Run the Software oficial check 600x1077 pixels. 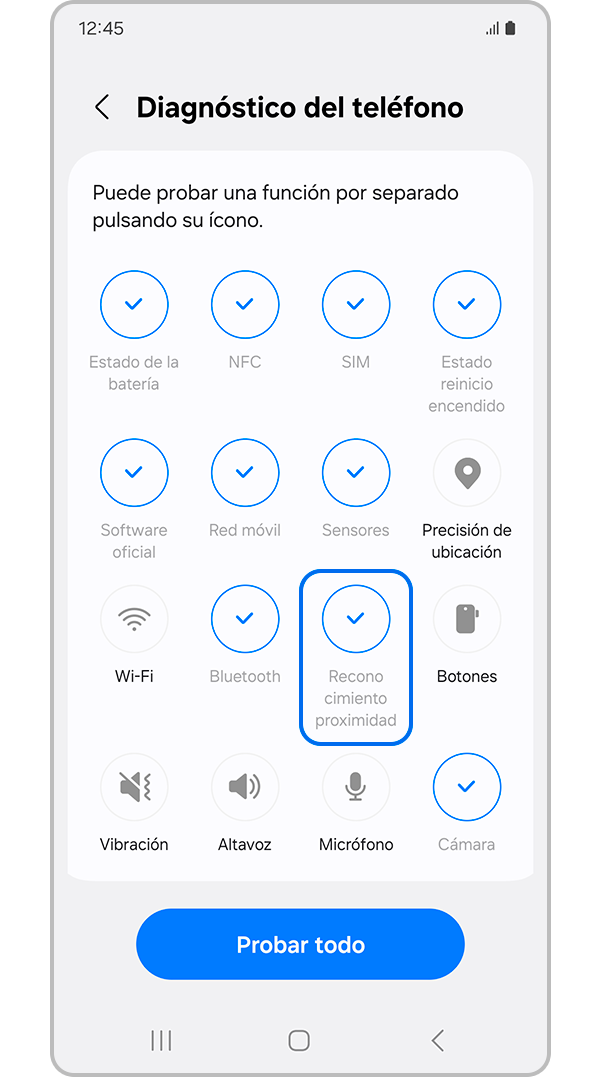134,472
